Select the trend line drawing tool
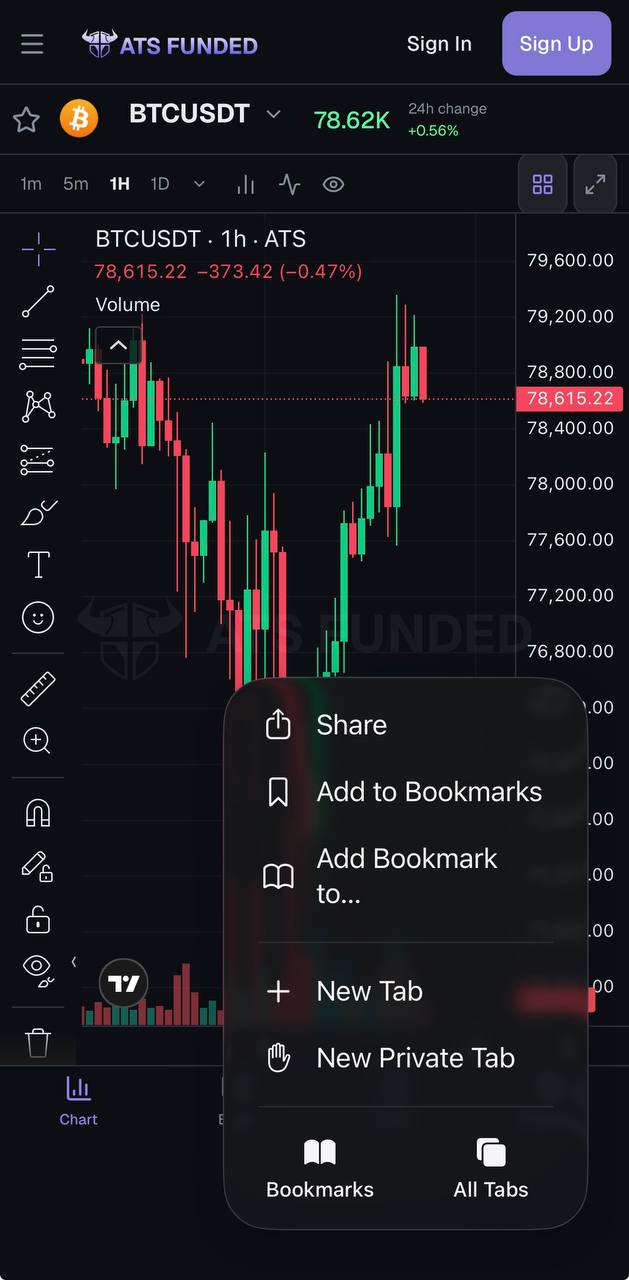 [x=38, y=301]
